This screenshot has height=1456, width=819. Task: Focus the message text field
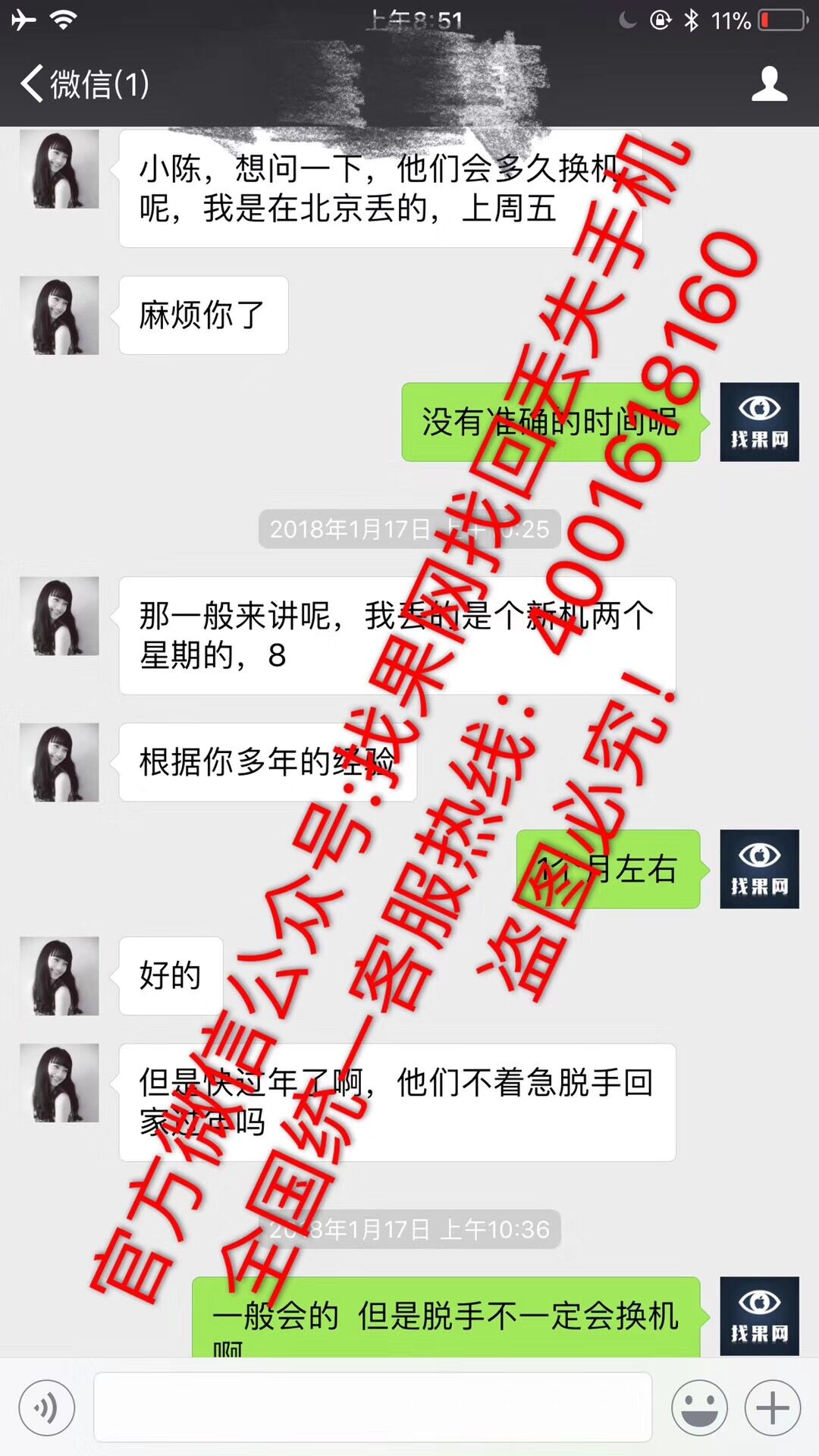pyautogui.click(x=372, y=1407)
